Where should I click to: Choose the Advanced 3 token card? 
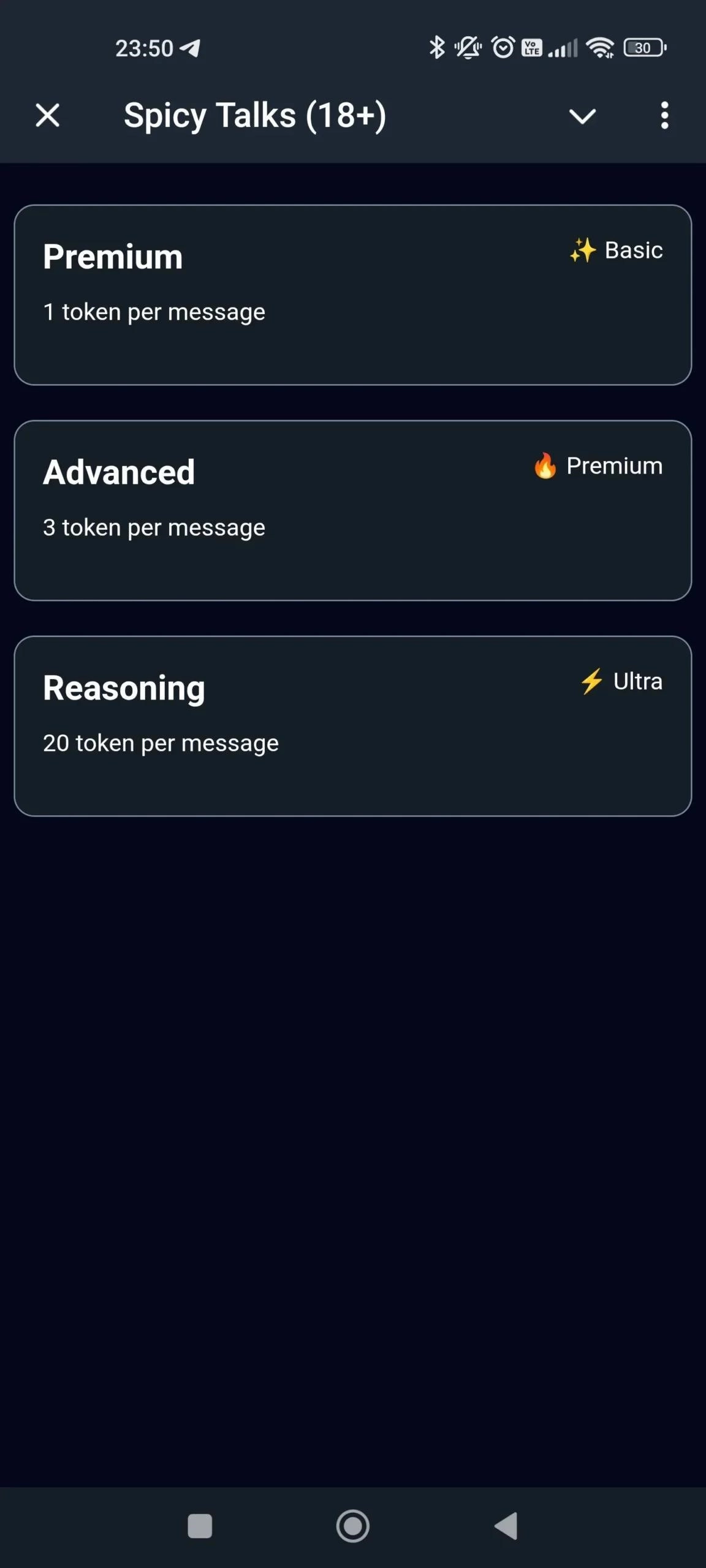point(352,510)
